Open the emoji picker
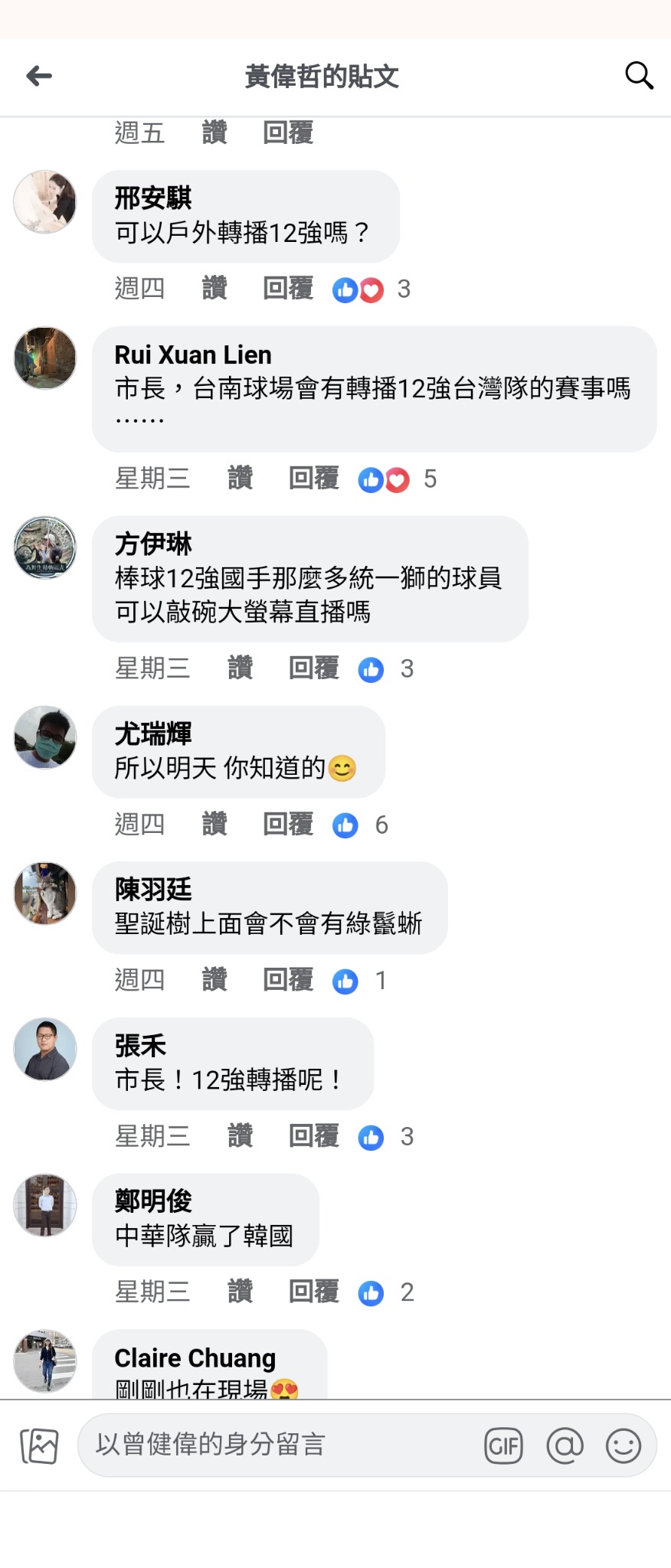The image size is (671, 1568). click(x=624, y=1446)
